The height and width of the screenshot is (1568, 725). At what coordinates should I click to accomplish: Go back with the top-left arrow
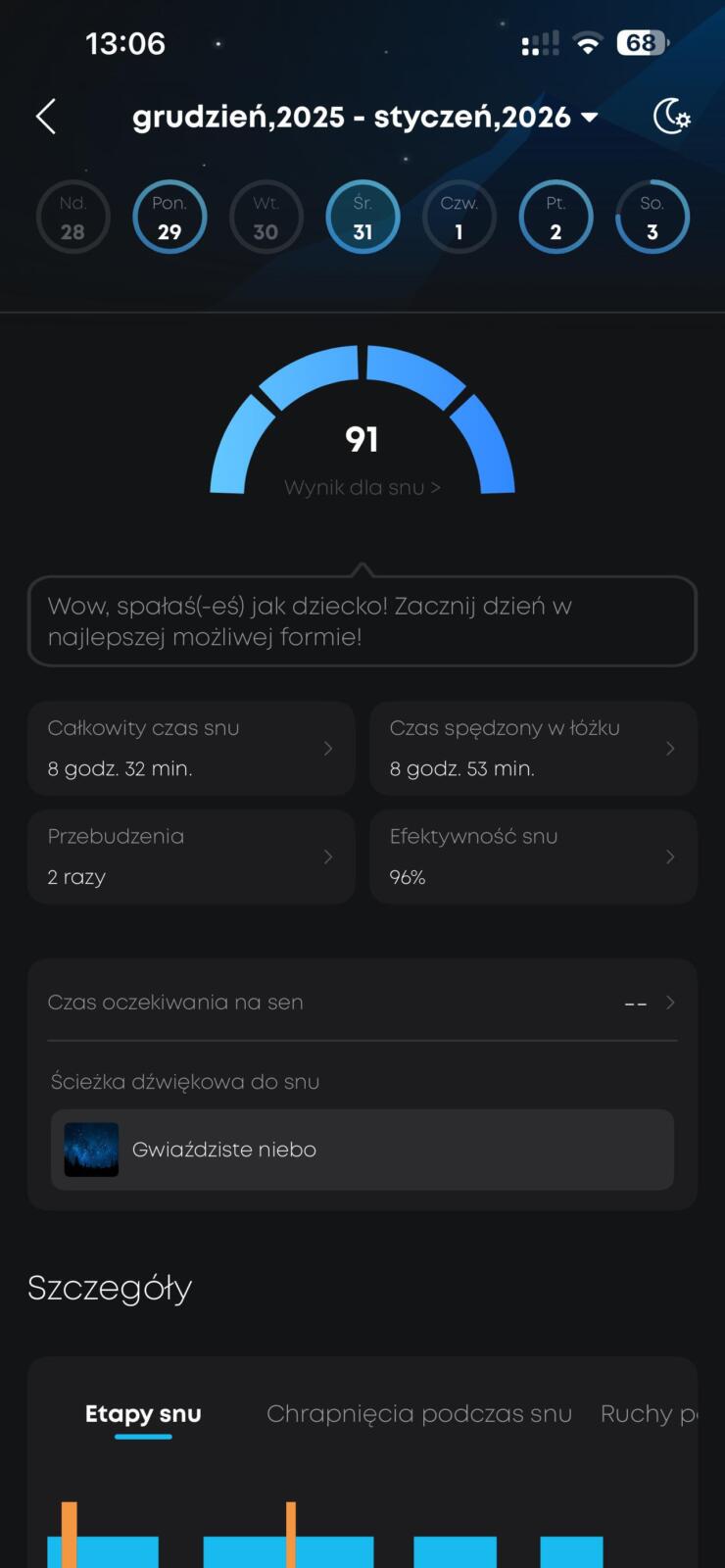click(x=46, y=117)
